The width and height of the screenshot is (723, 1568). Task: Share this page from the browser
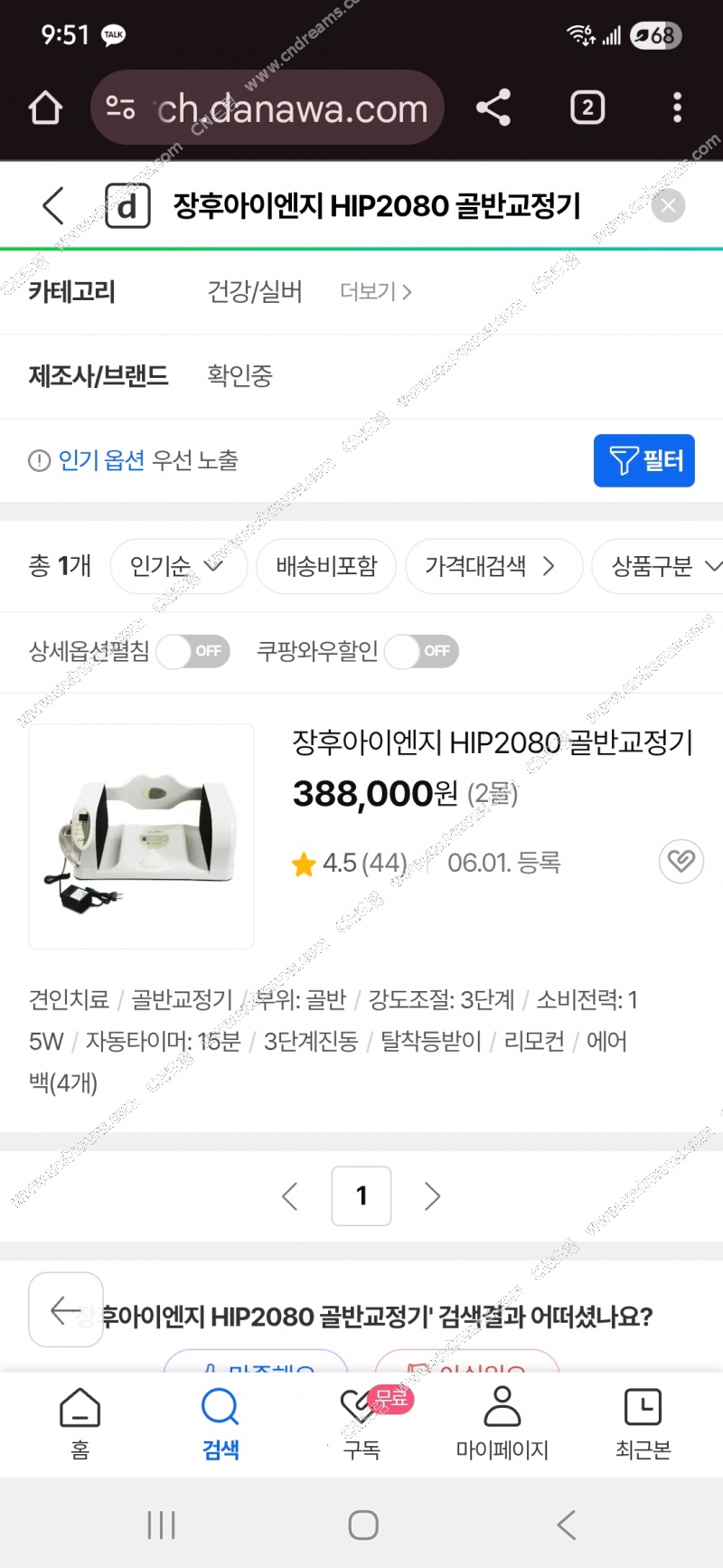pos(493,109)
